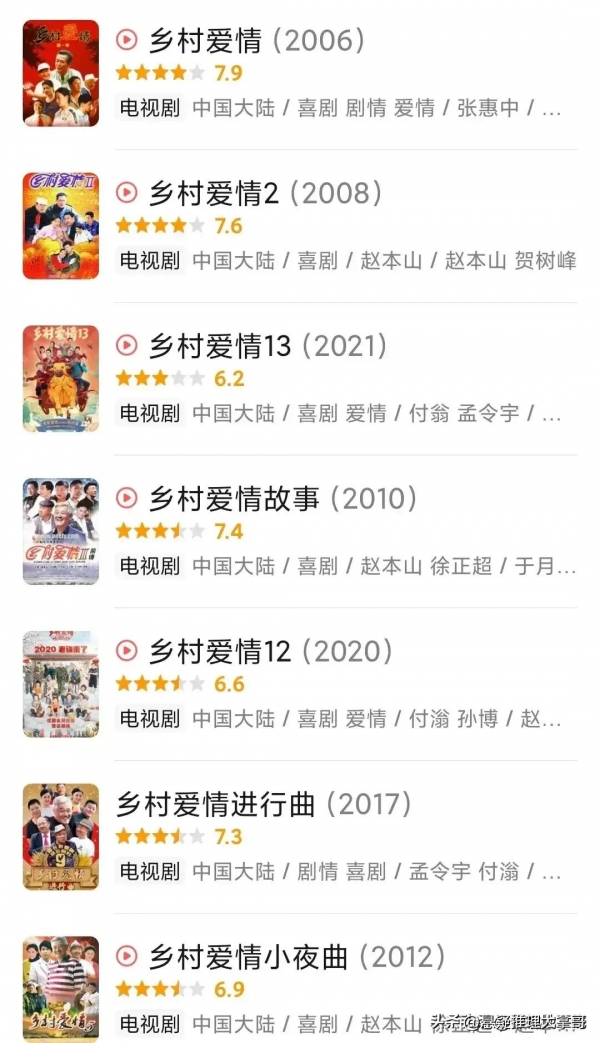This screenshot has height=1043, width=600.
Task: Open the 乡村爱情12 (2020) result
Action: click(x=270, y=651)
